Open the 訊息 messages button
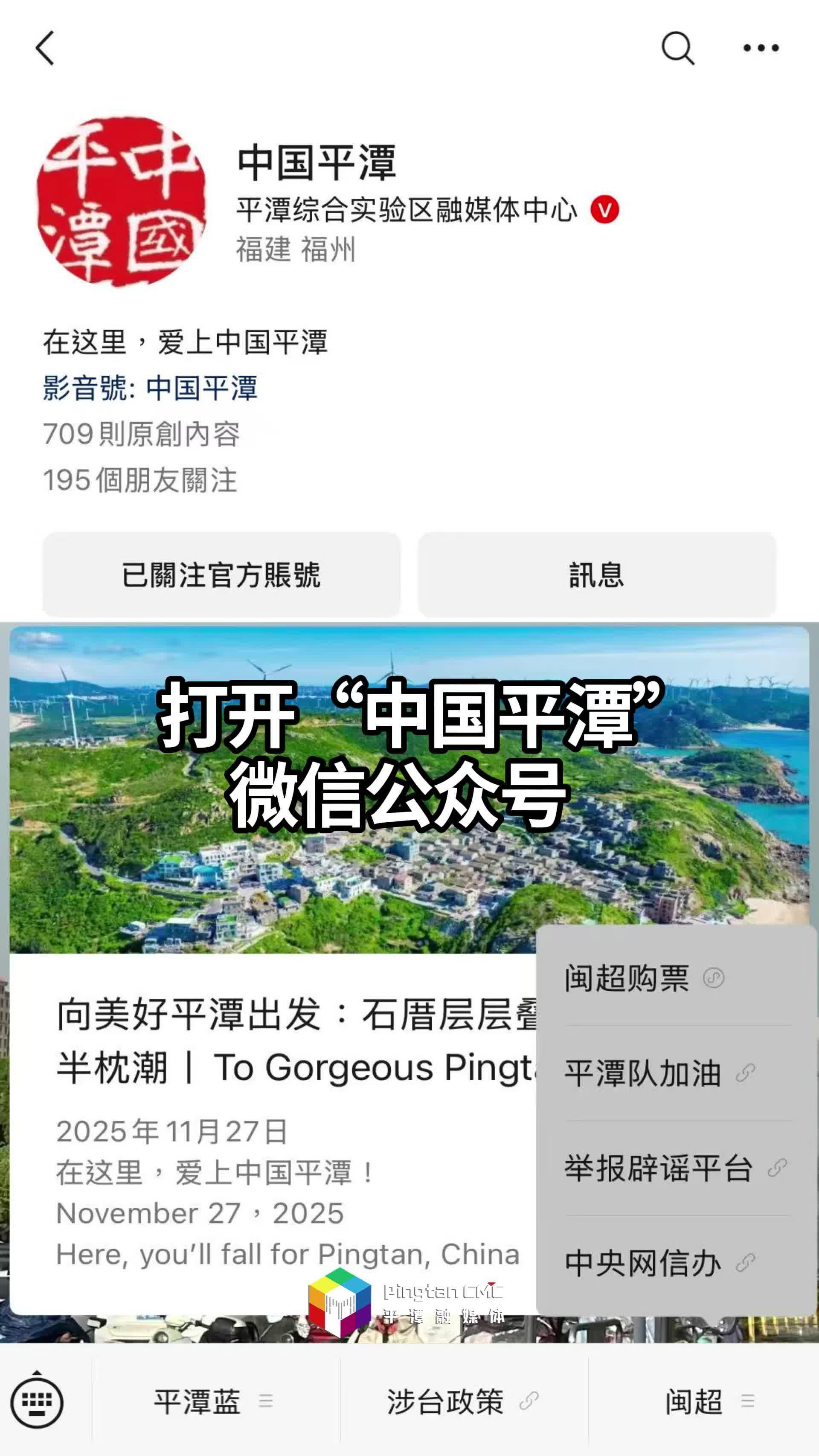Screen dimensions: 819x1456 click(597, 575)
